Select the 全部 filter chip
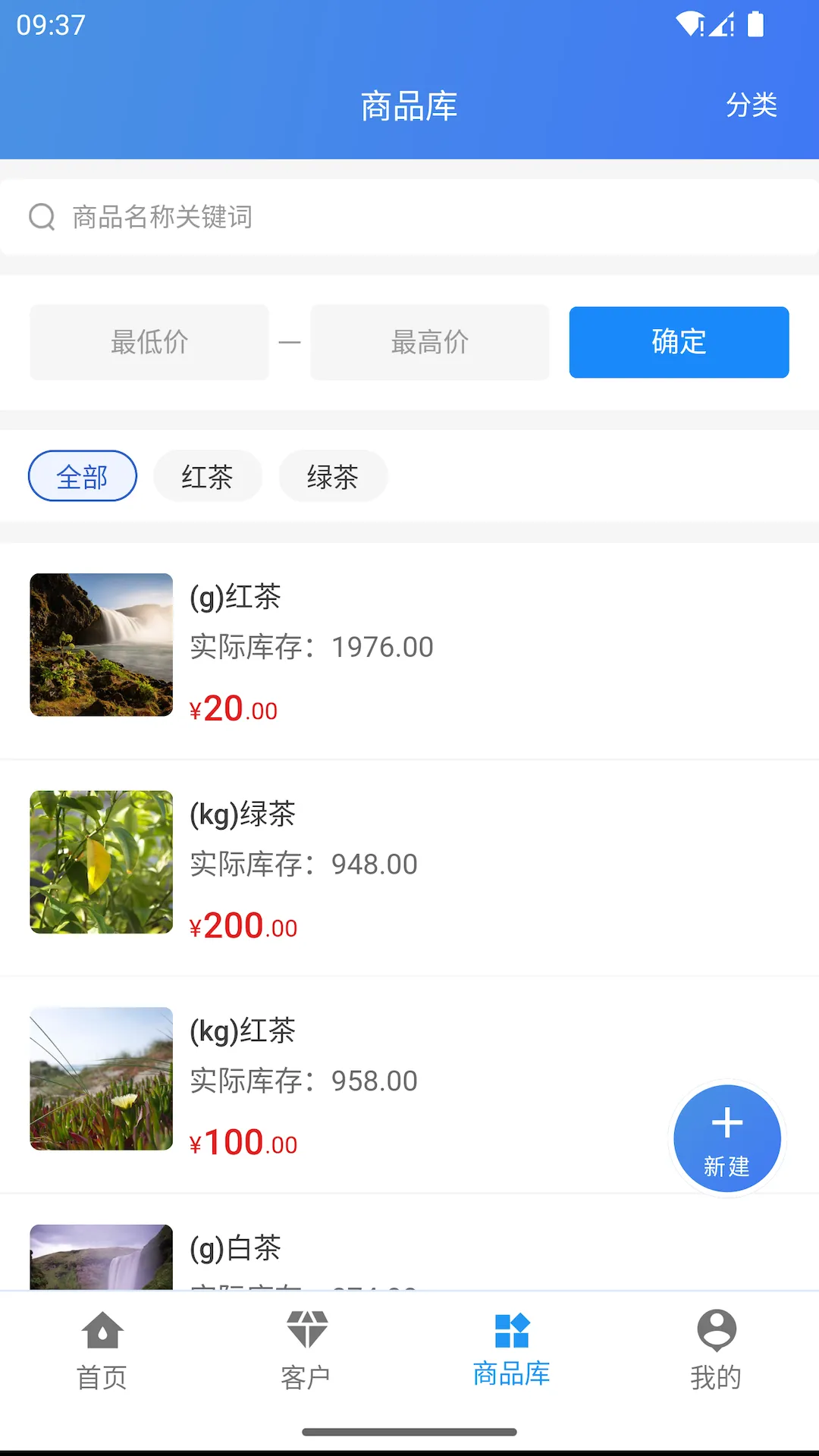Screen dimensions: 819x1456 [x=82, y=475]
